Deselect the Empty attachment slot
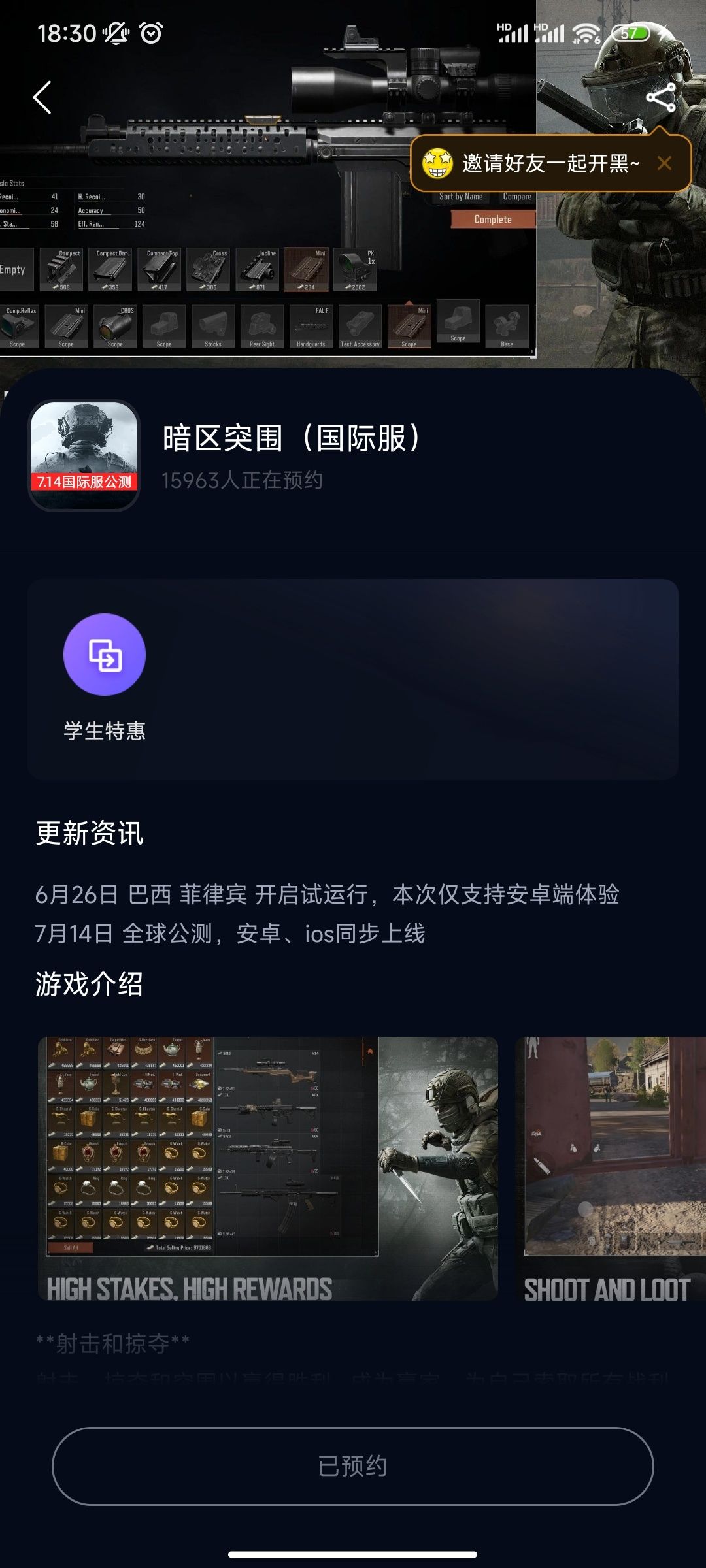 (13, 269)
